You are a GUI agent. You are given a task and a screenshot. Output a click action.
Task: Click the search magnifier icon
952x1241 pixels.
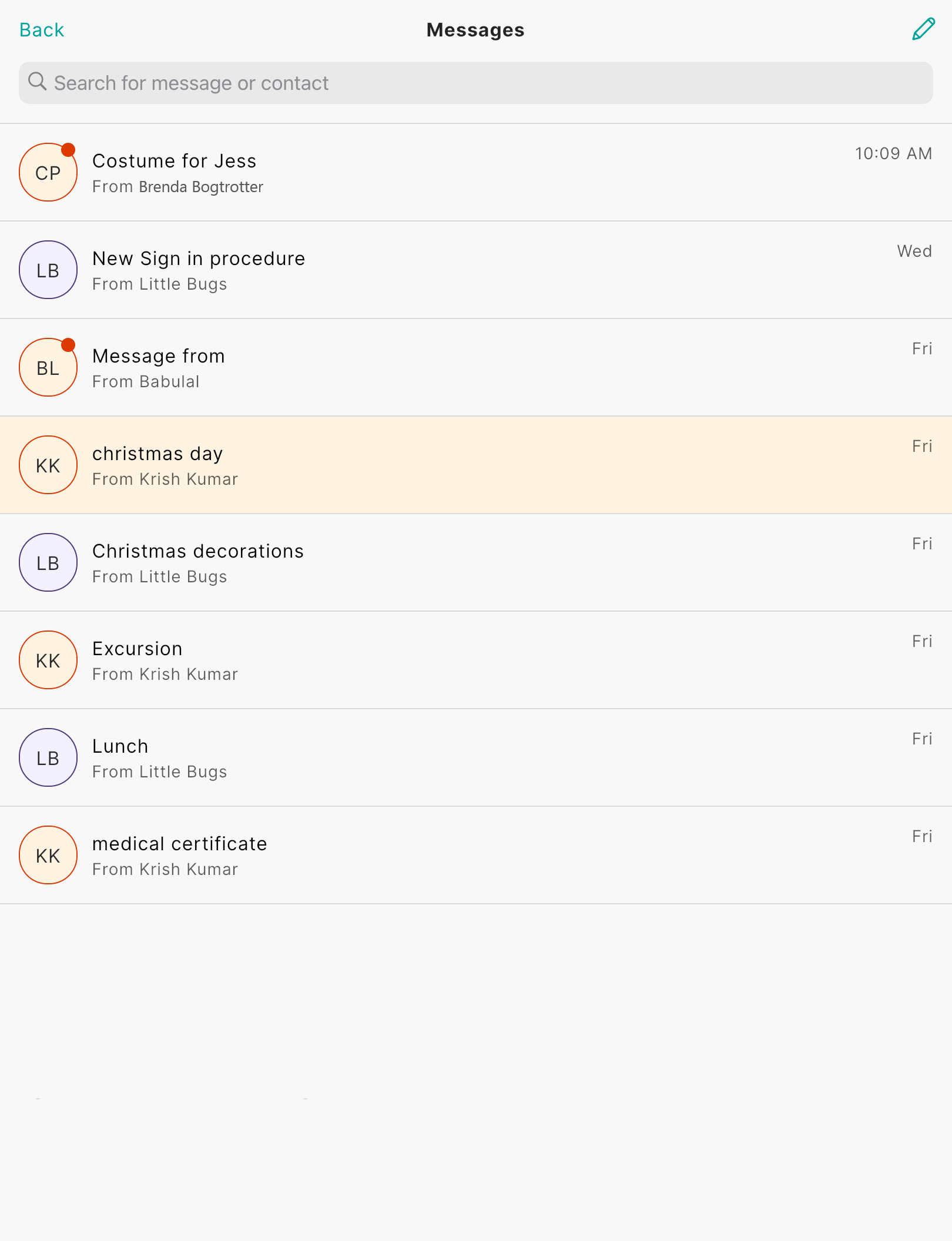(38, 82)
